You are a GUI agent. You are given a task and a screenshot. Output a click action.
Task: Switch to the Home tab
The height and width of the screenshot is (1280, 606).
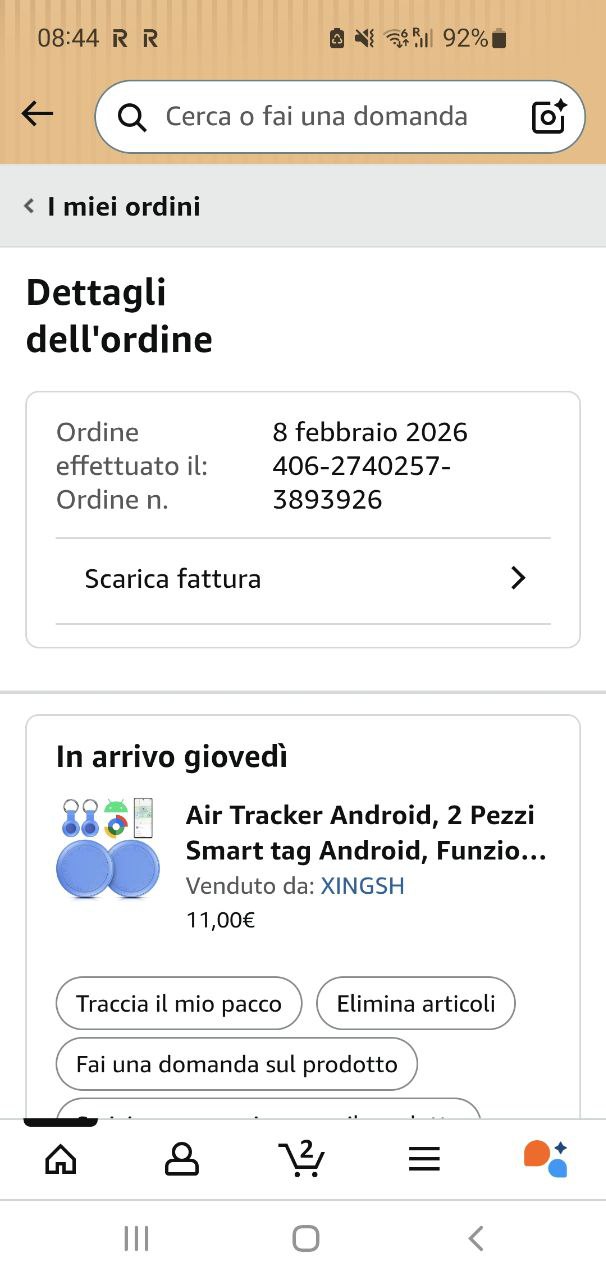pos(61,1159)
